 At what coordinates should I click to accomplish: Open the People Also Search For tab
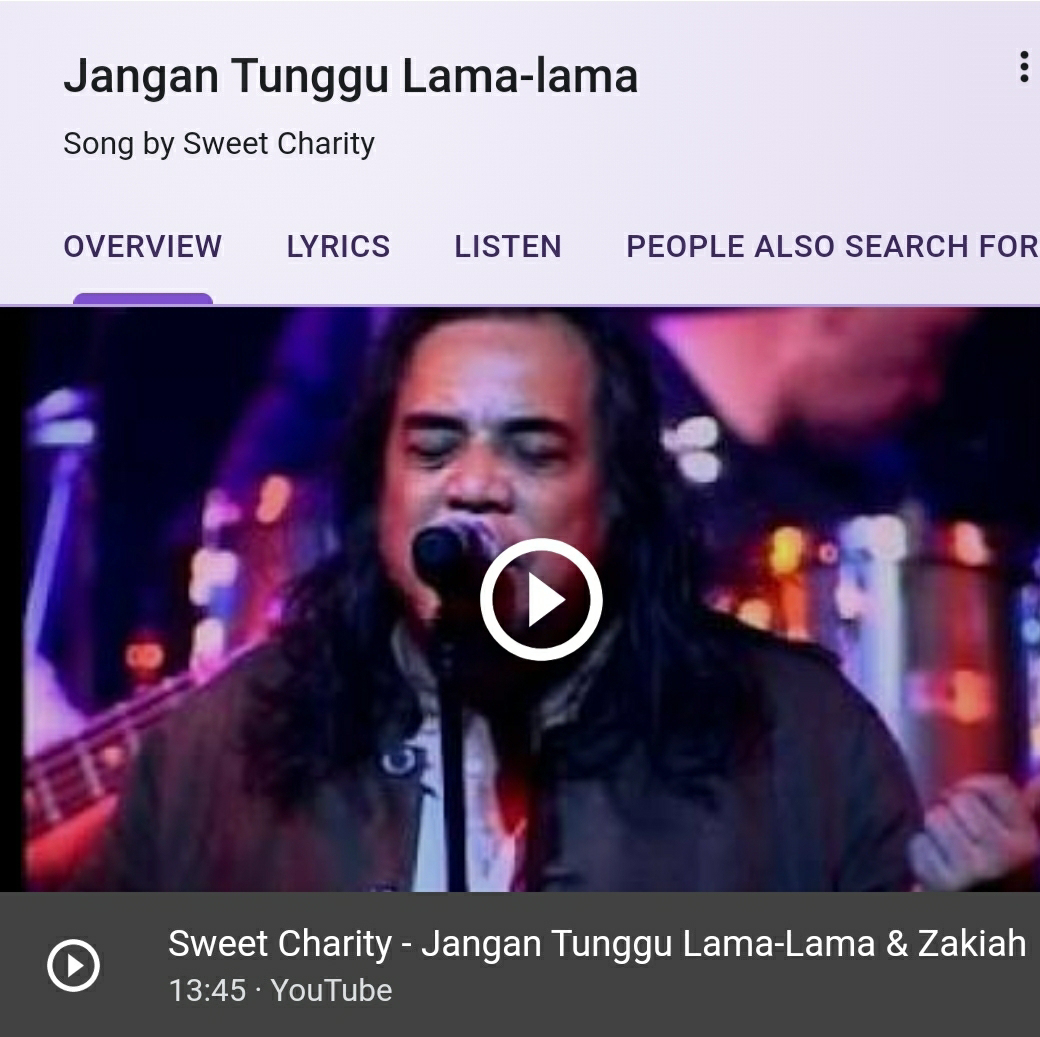tap(831, 247)
